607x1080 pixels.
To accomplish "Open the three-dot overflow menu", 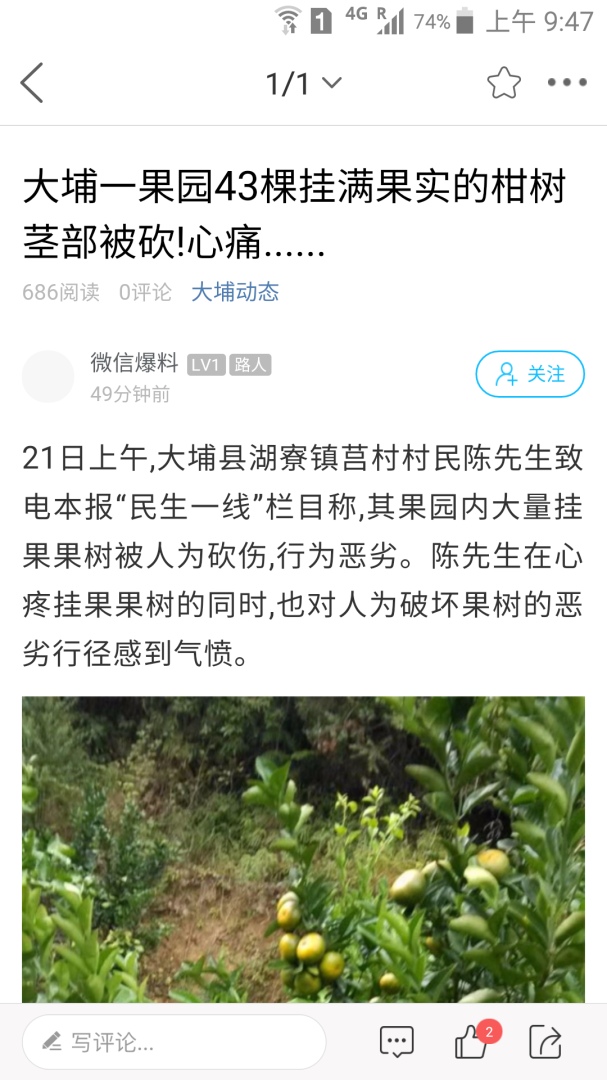I will click(x=567, y=83).
